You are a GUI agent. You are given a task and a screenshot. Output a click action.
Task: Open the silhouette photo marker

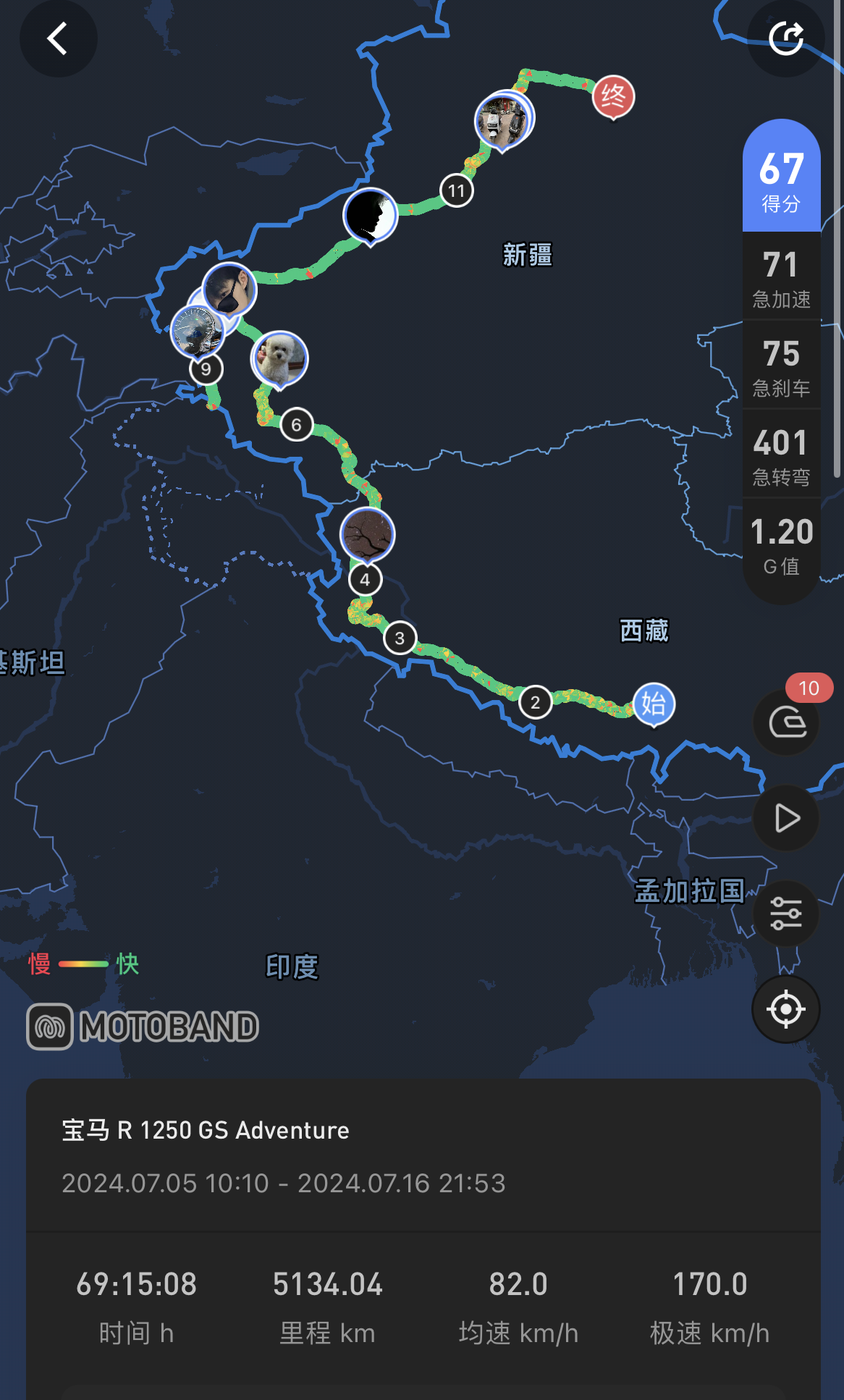coord(370,215)
